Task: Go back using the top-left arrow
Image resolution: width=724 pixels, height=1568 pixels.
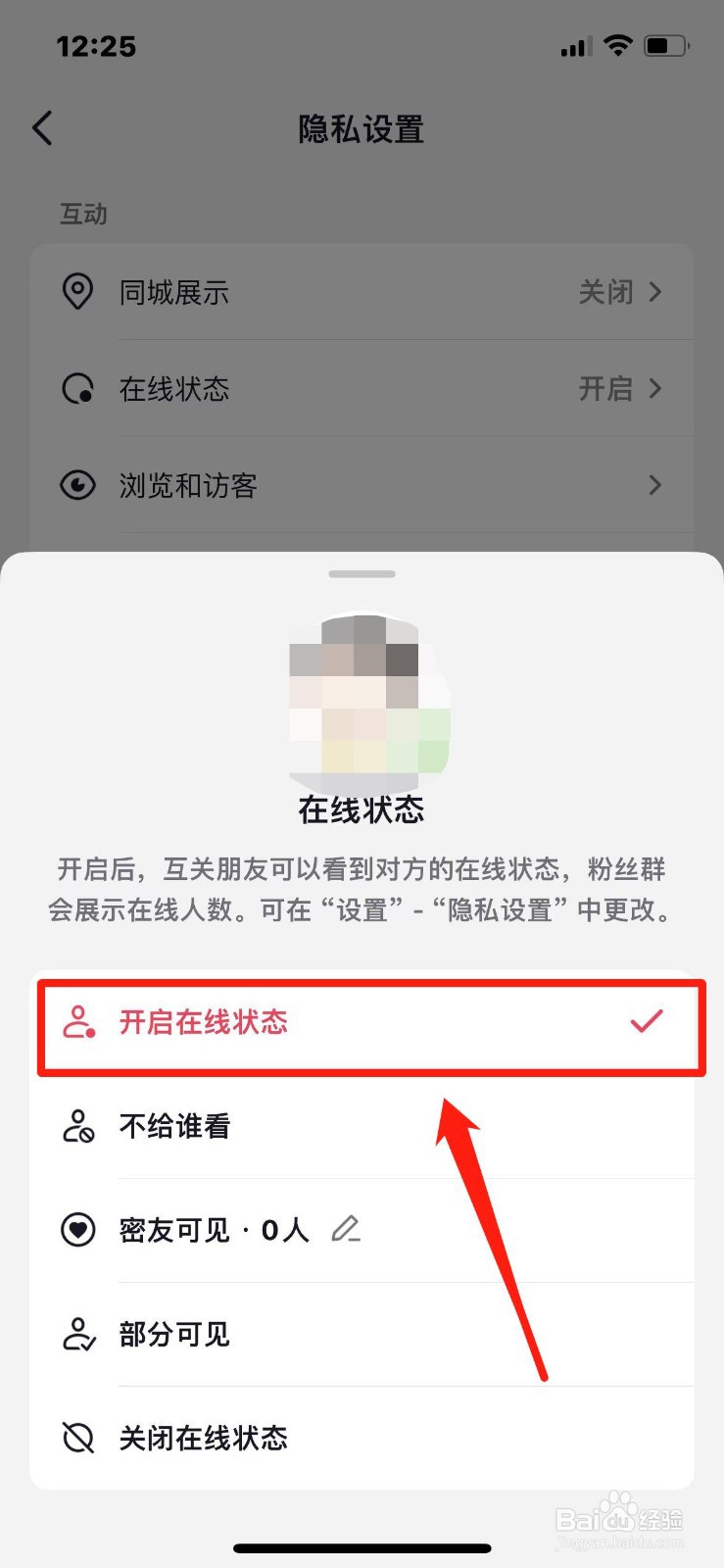Action: (x=41, y=127)
